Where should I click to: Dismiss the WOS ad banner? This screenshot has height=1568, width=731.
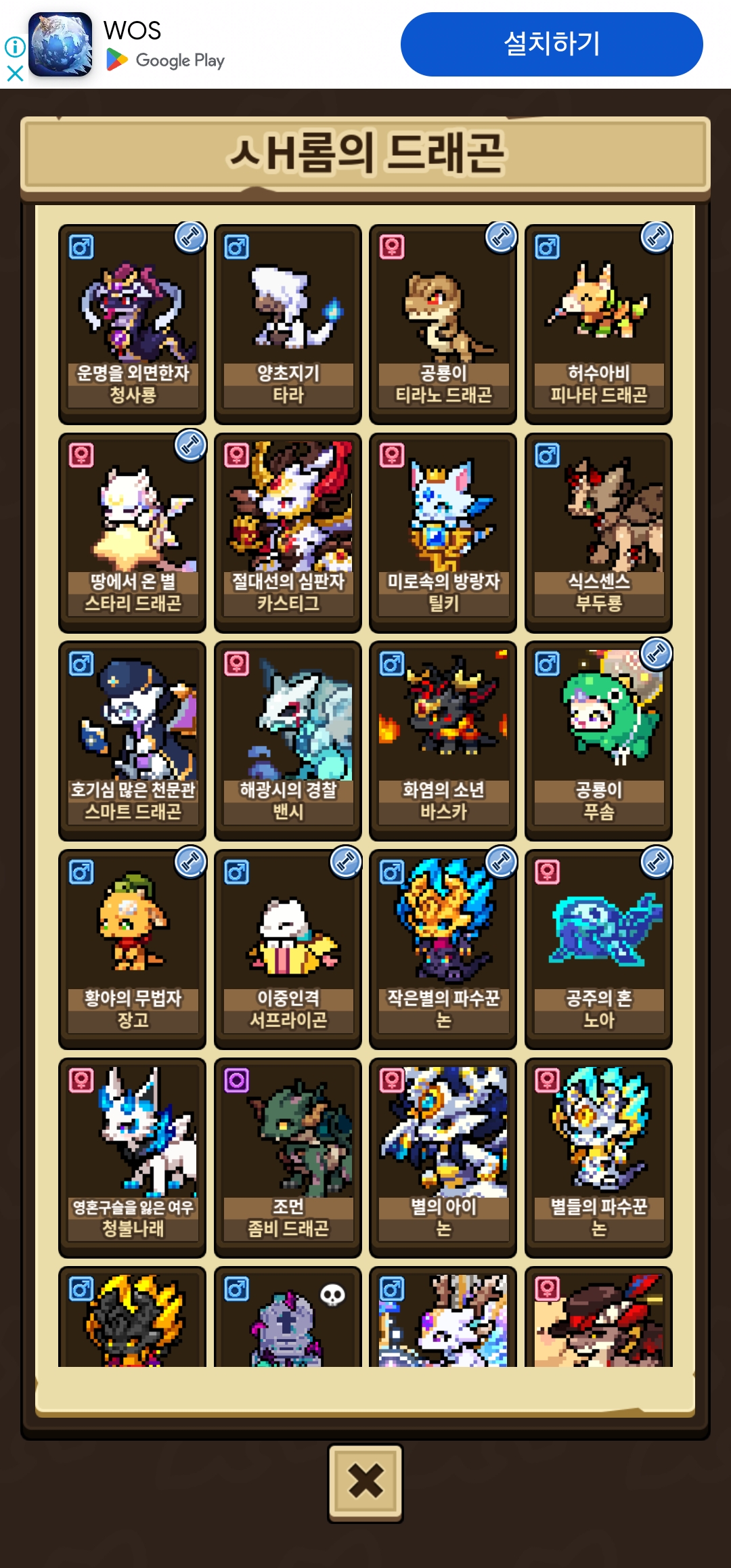click(x=15, y=73)
